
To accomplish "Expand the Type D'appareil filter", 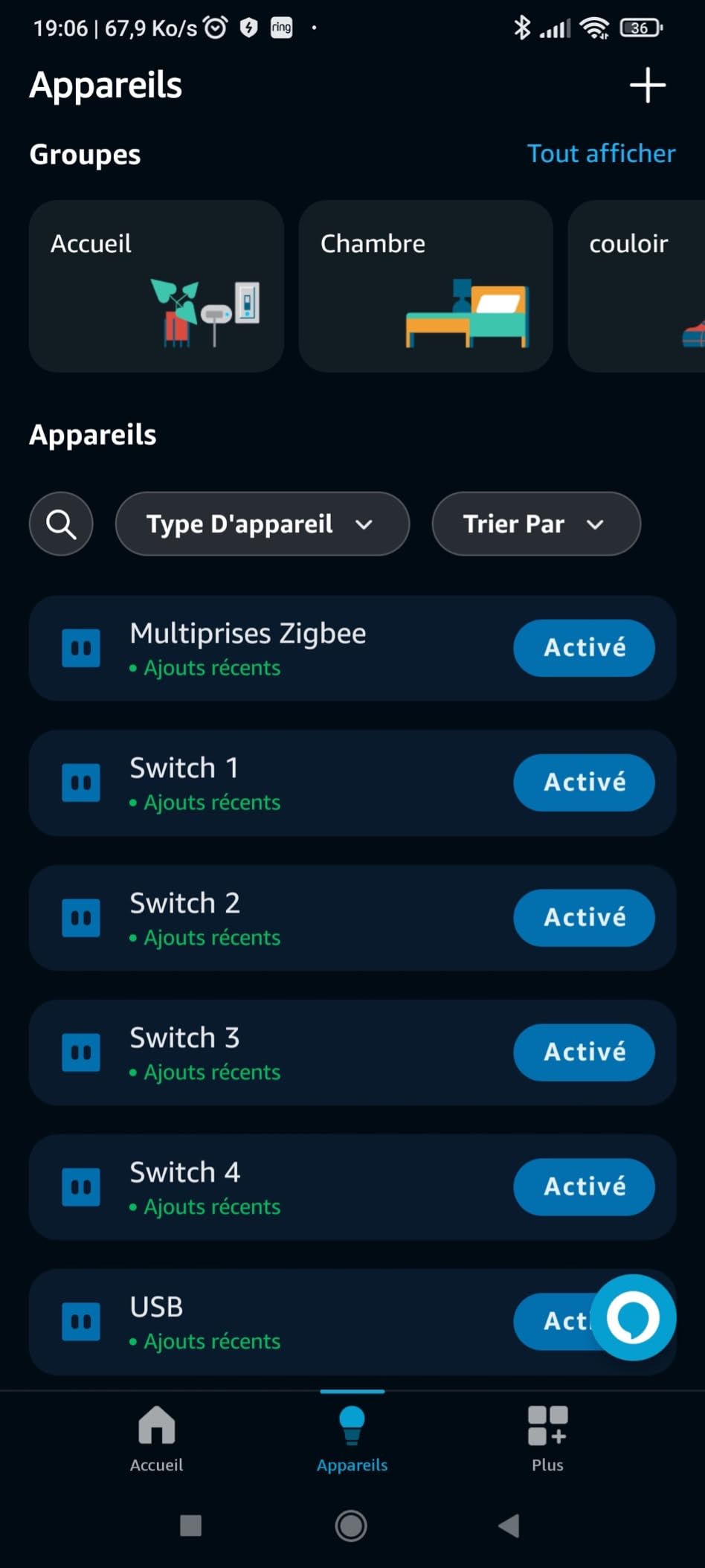I will [x=262, y=524].
